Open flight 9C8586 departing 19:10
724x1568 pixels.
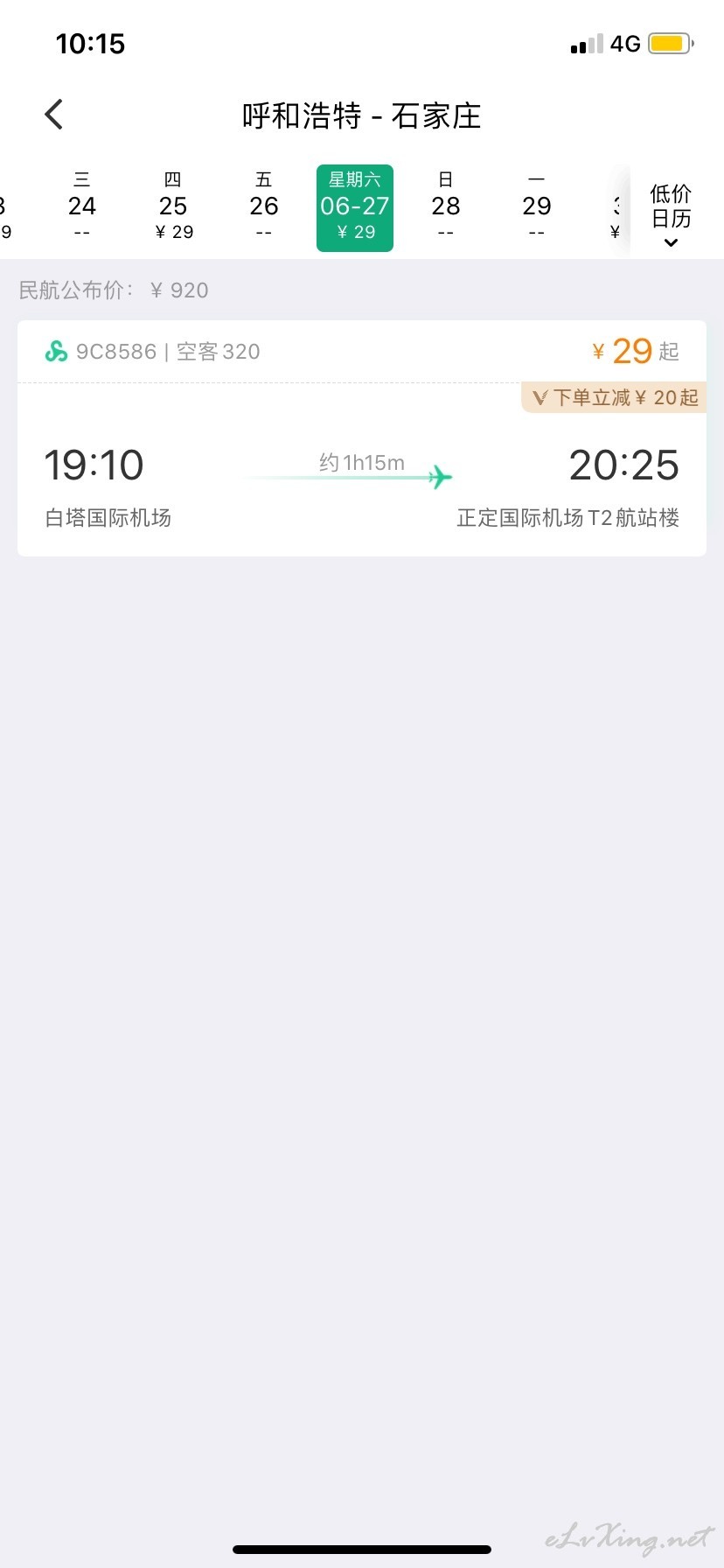coord(362,438)
